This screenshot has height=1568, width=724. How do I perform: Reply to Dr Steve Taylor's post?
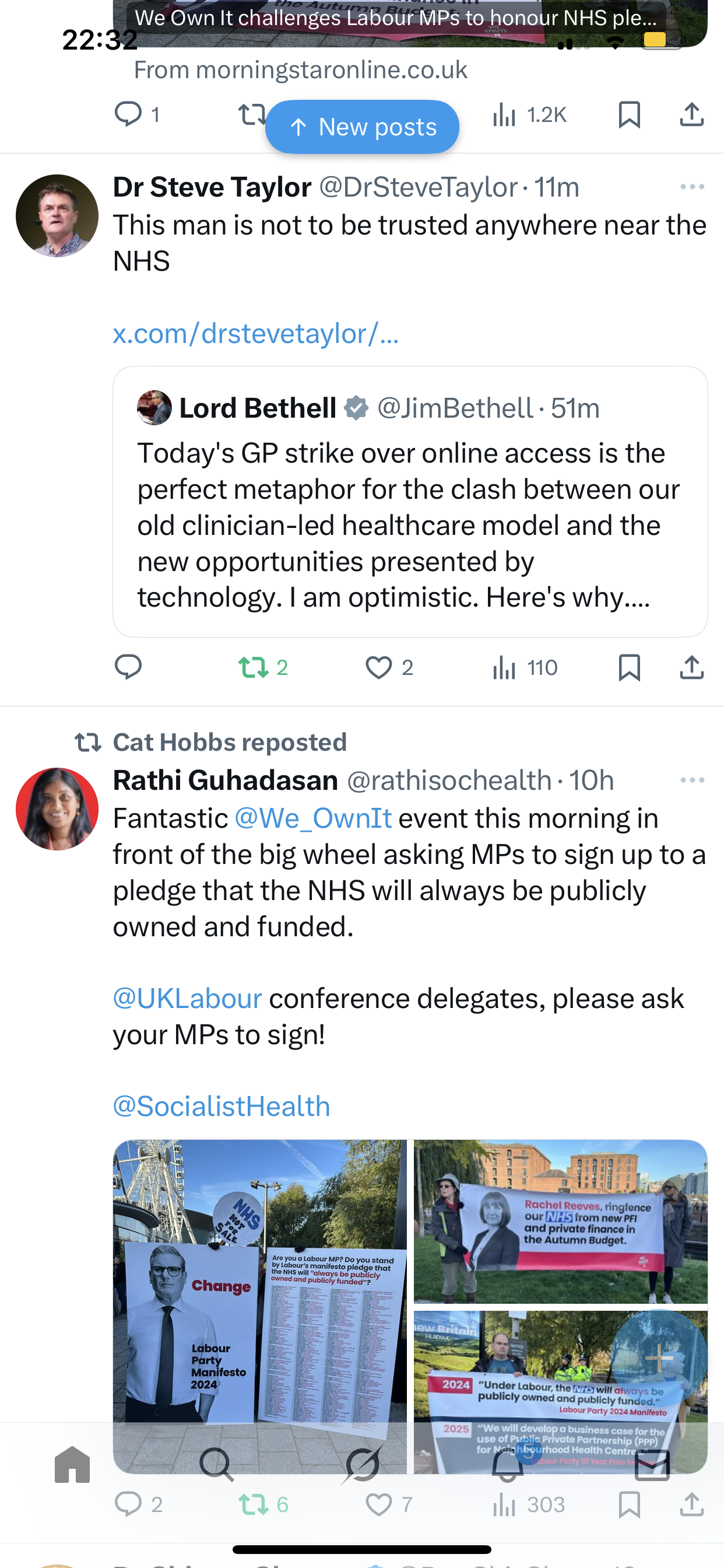(128, 667)
